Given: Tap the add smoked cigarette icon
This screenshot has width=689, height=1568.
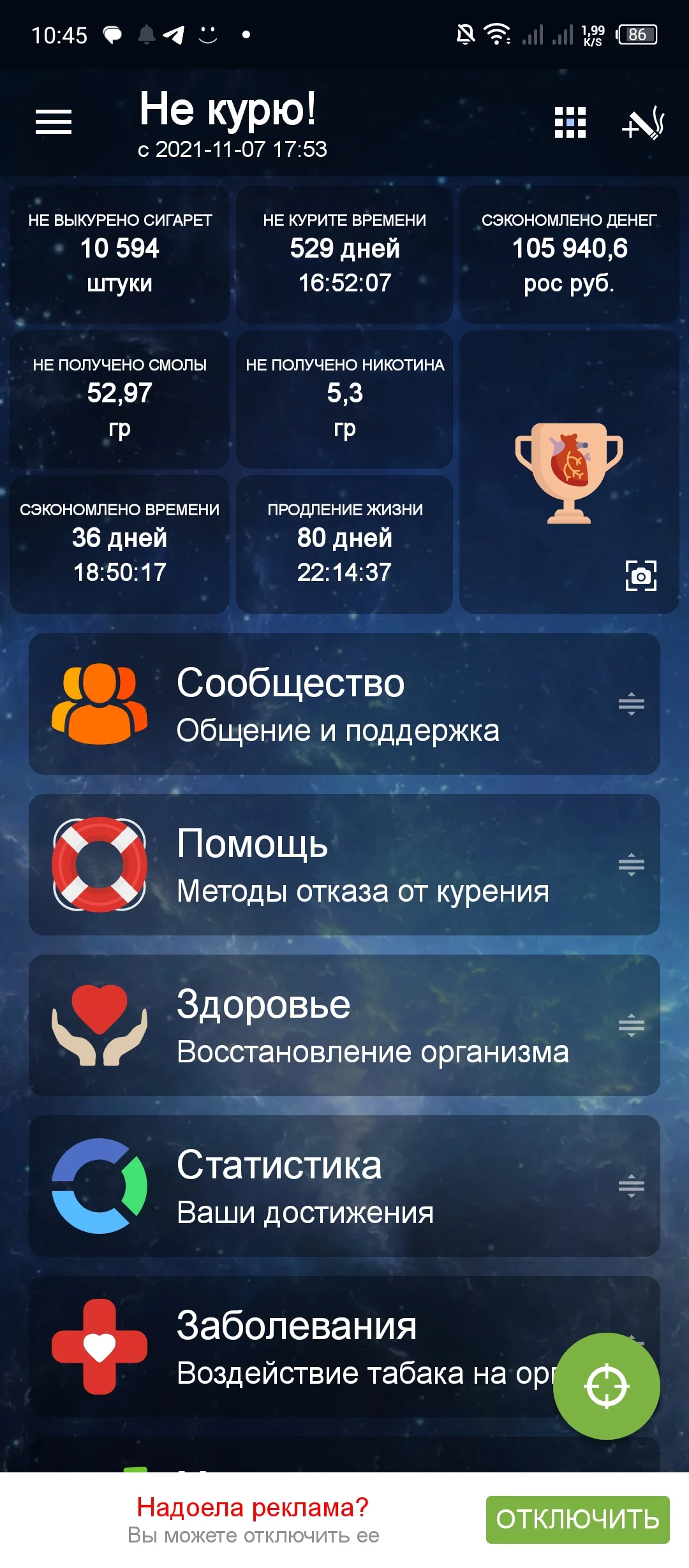Looking at the screenshot, I should click(x=642, y=125).
